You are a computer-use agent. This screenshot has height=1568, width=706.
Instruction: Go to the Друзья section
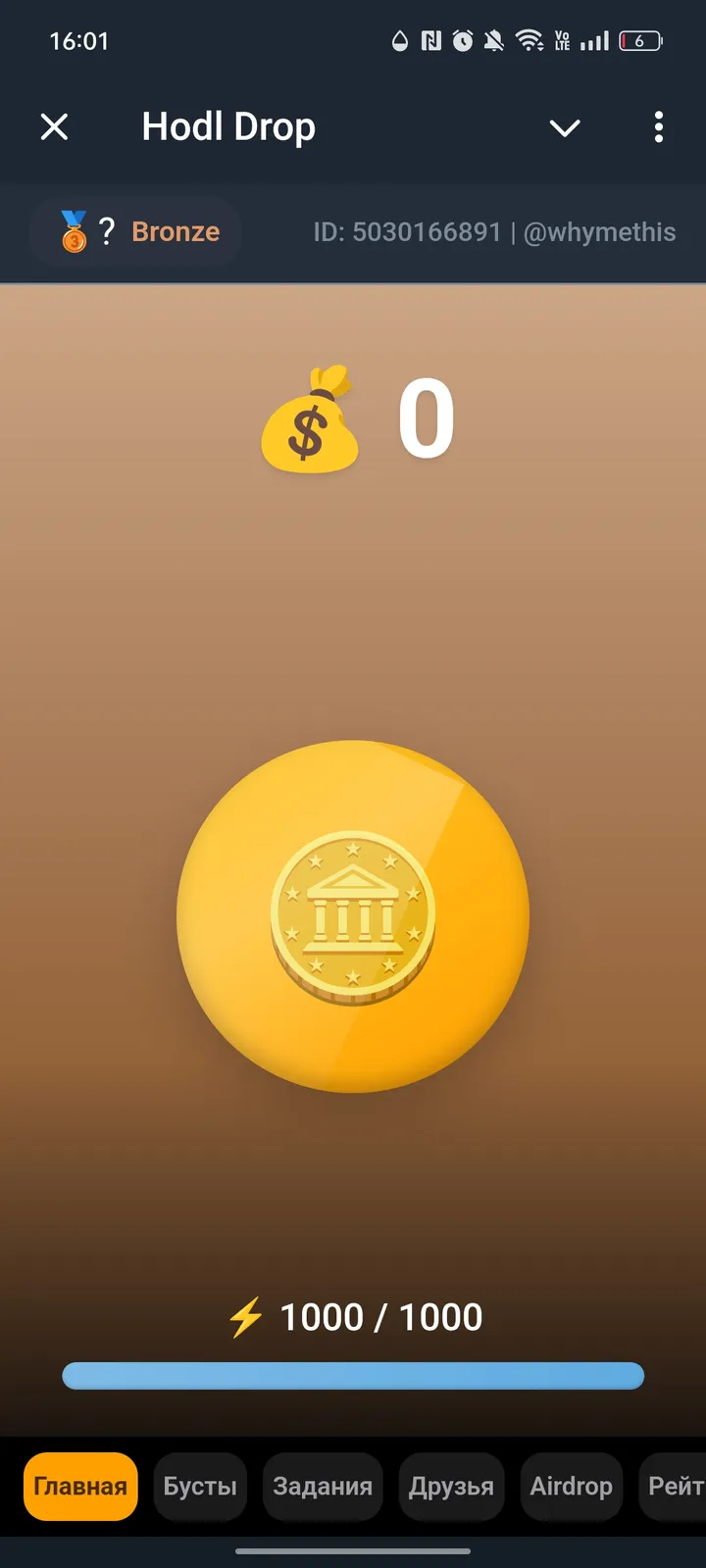click(x=451, y=1487)
